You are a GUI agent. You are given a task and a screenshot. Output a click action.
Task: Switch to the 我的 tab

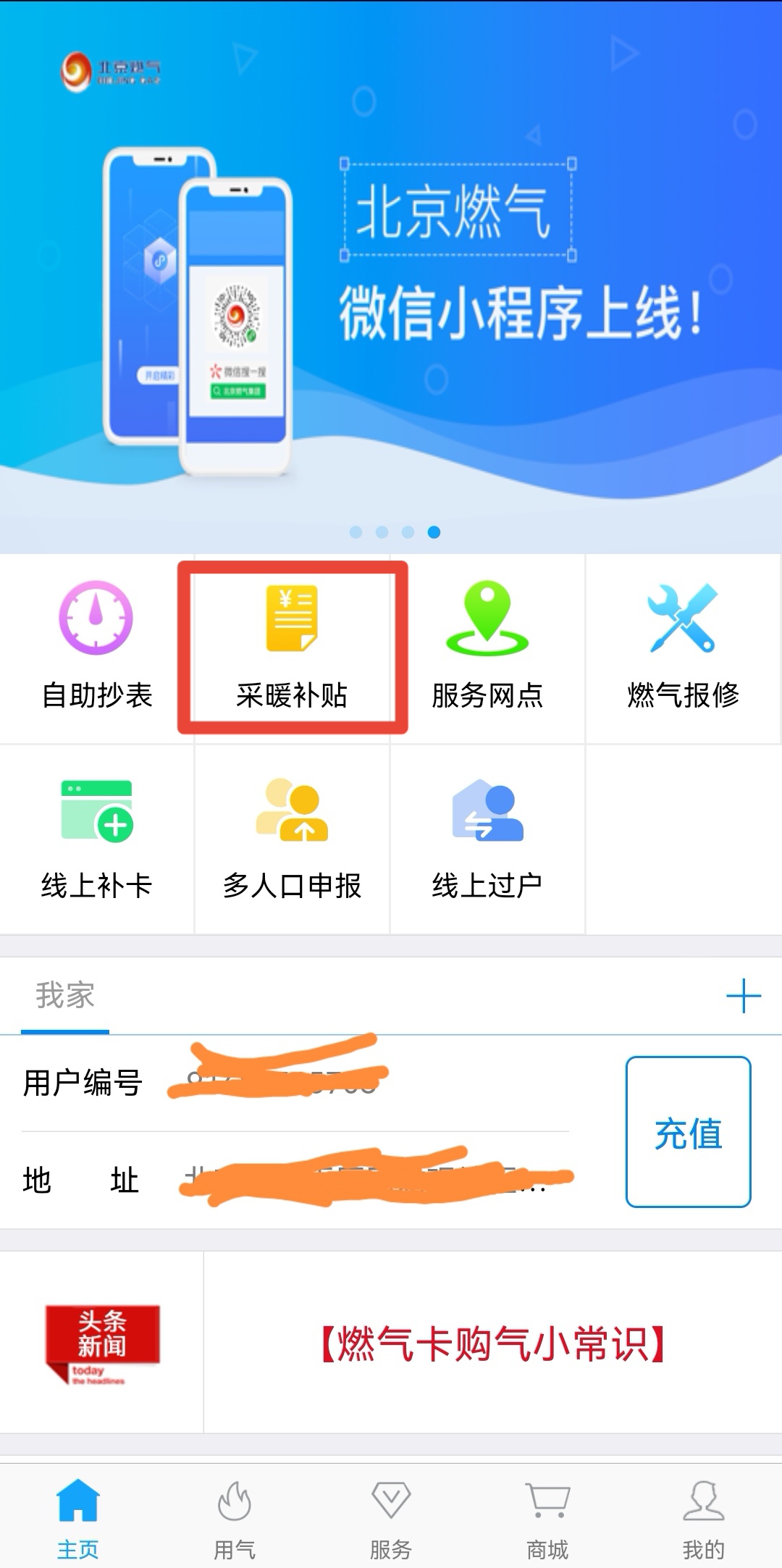coord(703,1519)
